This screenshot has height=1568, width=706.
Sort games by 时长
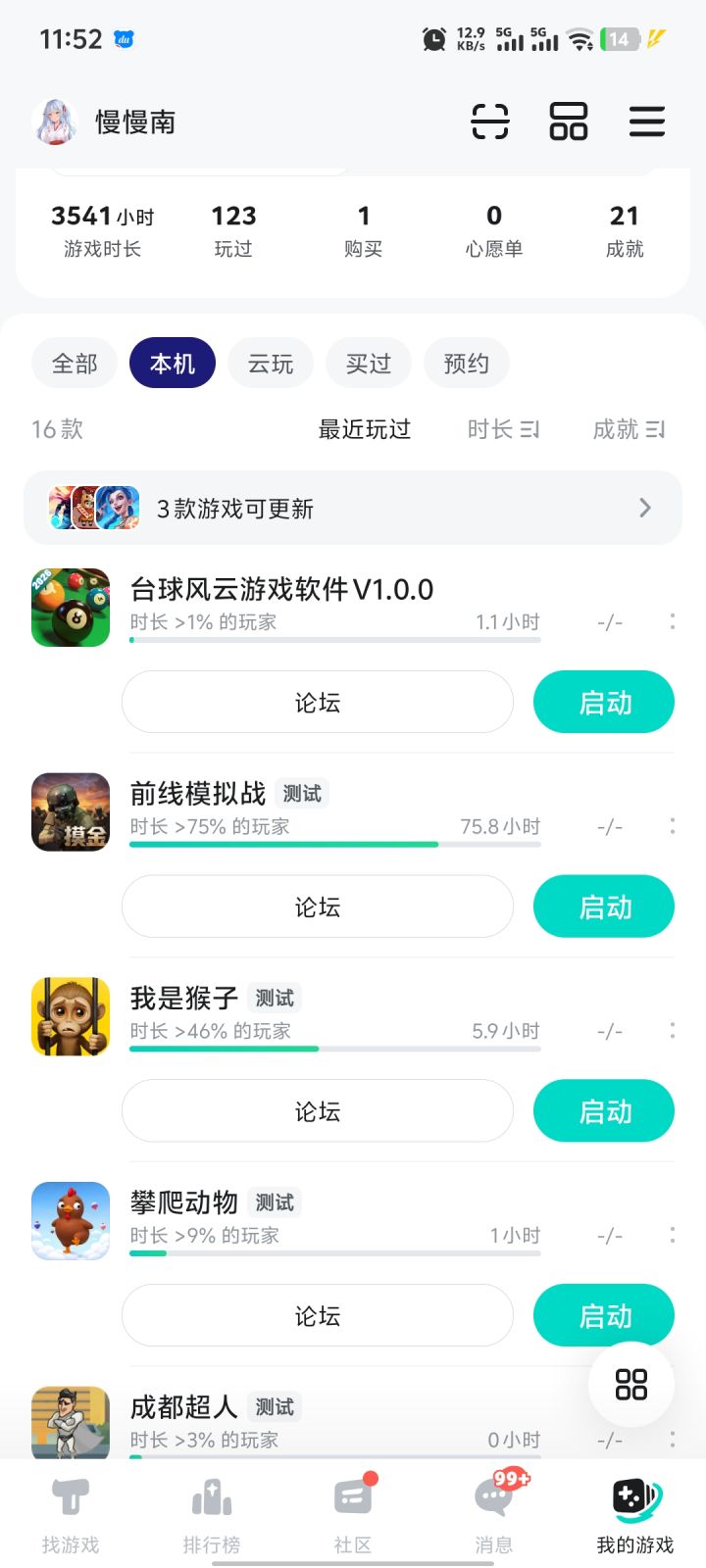tap(503, 429)
